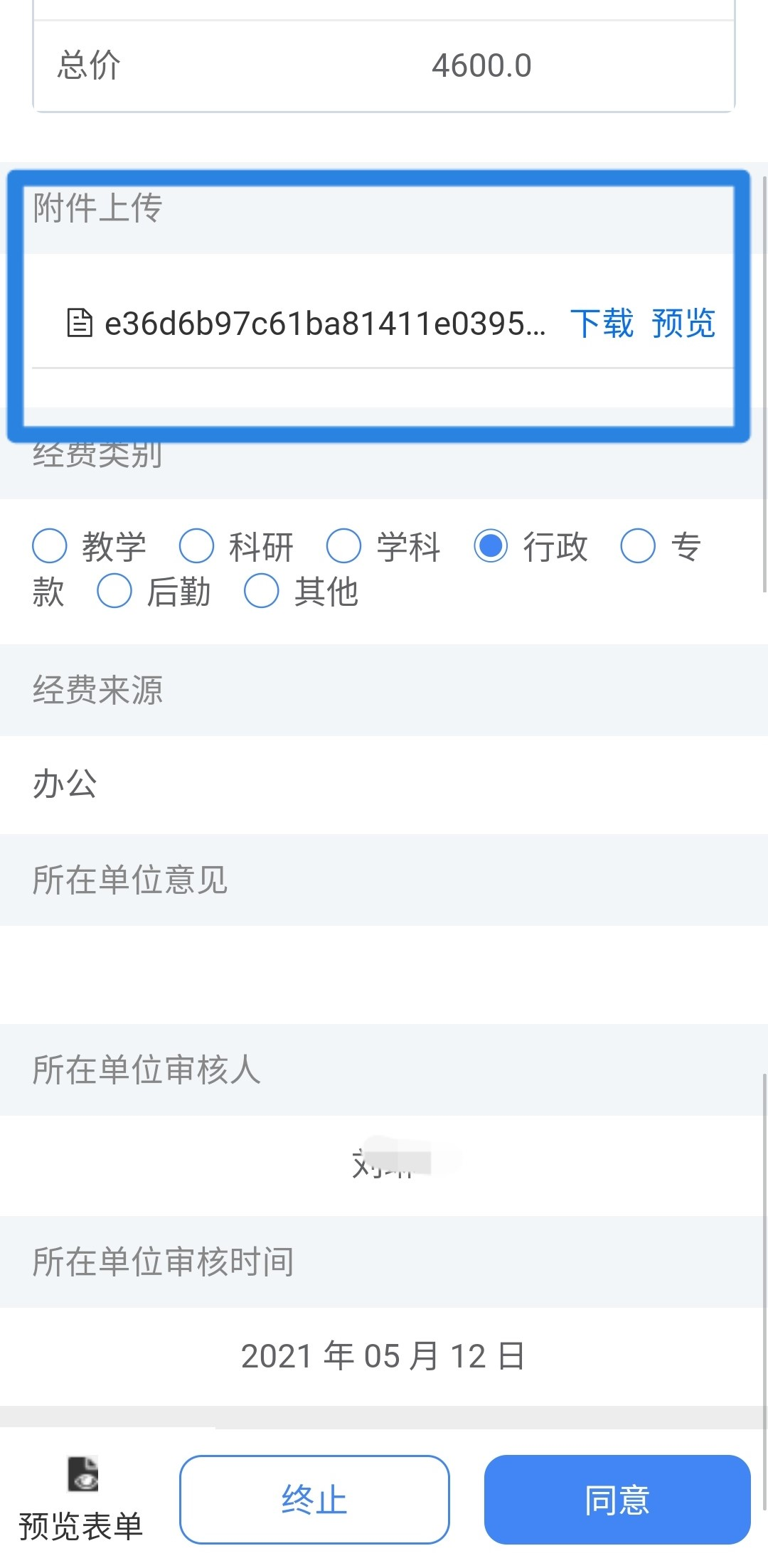The width and height of the screenshot is (768, 1568).
Task: Select the 科研 funding category
Action: point(197,546)
